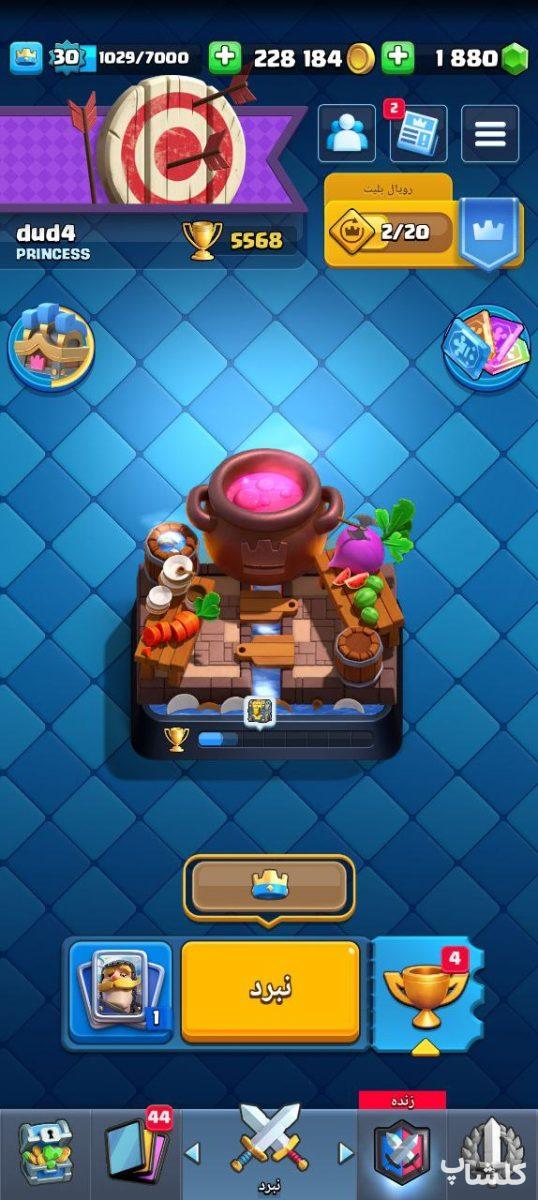The width and height of the screenshot is (538, 1200).
Task: Open the news feed icon with badge
Action: point(418,133)
